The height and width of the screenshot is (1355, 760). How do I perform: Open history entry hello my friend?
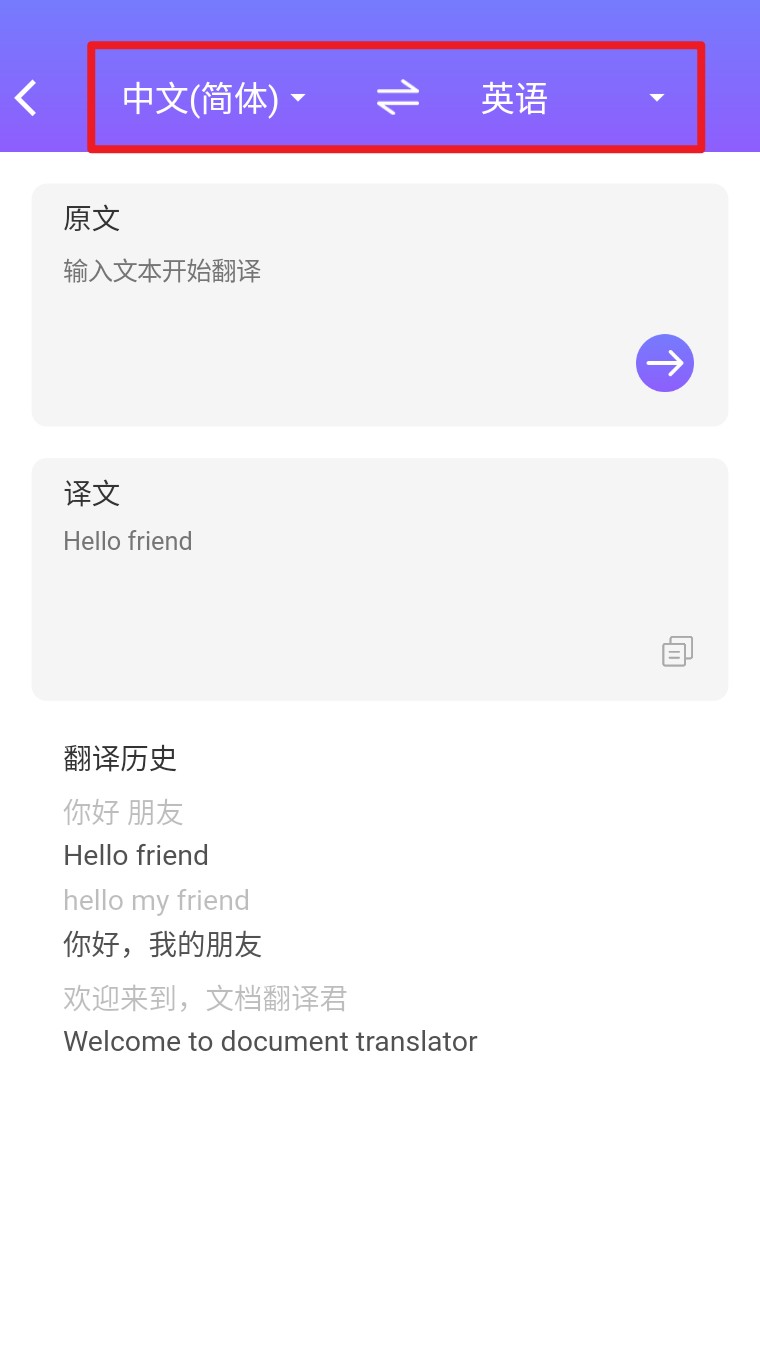click(x=156, y=900)
